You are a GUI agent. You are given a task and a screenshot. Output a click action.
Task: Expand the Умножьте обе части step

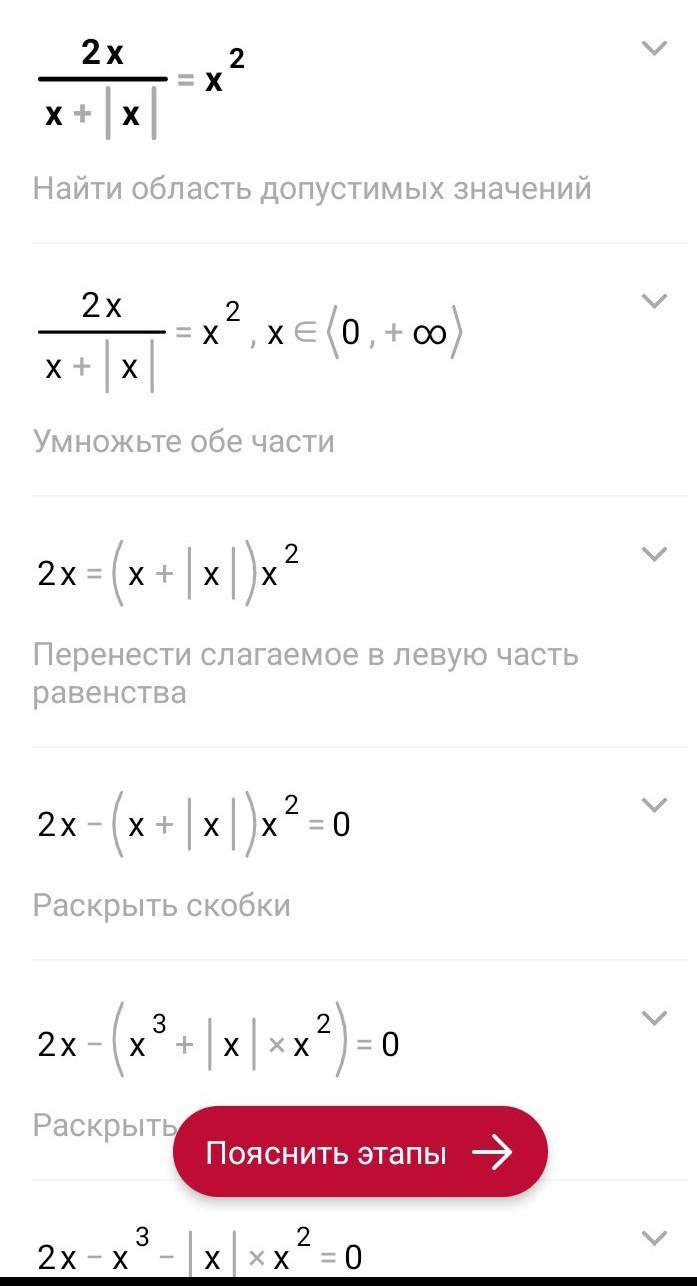(x=654, y=301)
